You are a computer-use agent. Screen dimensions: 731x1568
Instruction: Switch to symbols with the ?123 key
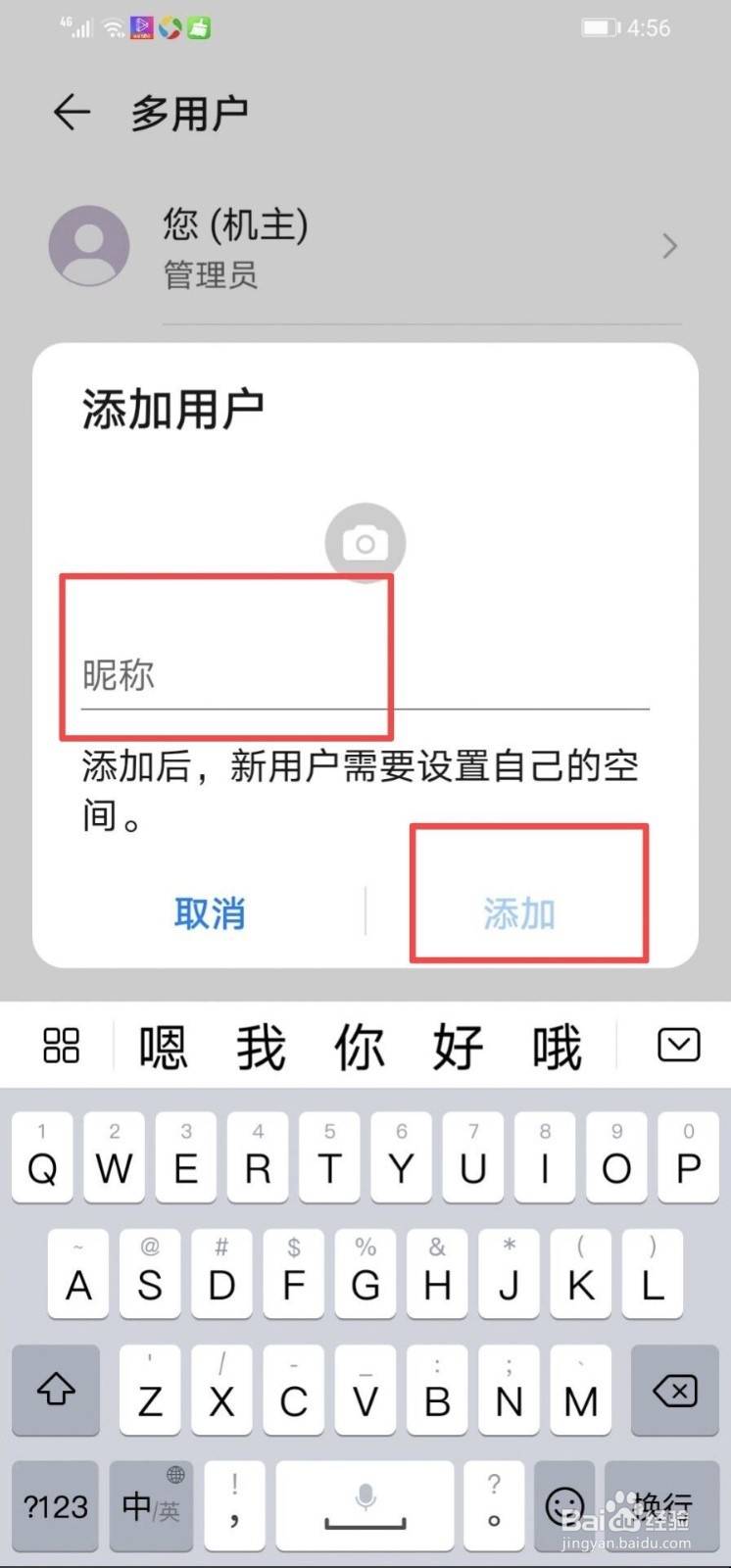click(x=56, y=1506)
